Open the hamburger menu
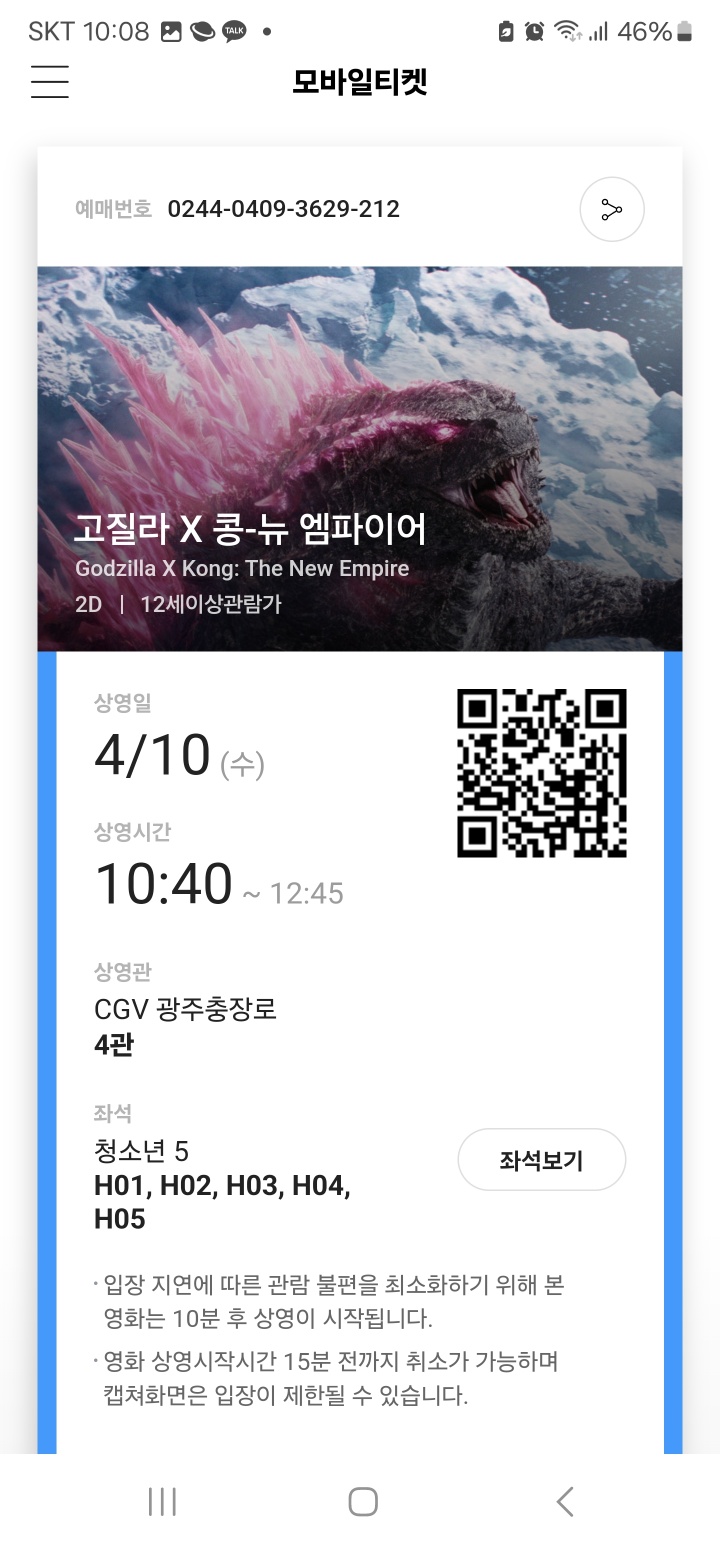Screen dimensions: 720x1544 click(50, 81)
